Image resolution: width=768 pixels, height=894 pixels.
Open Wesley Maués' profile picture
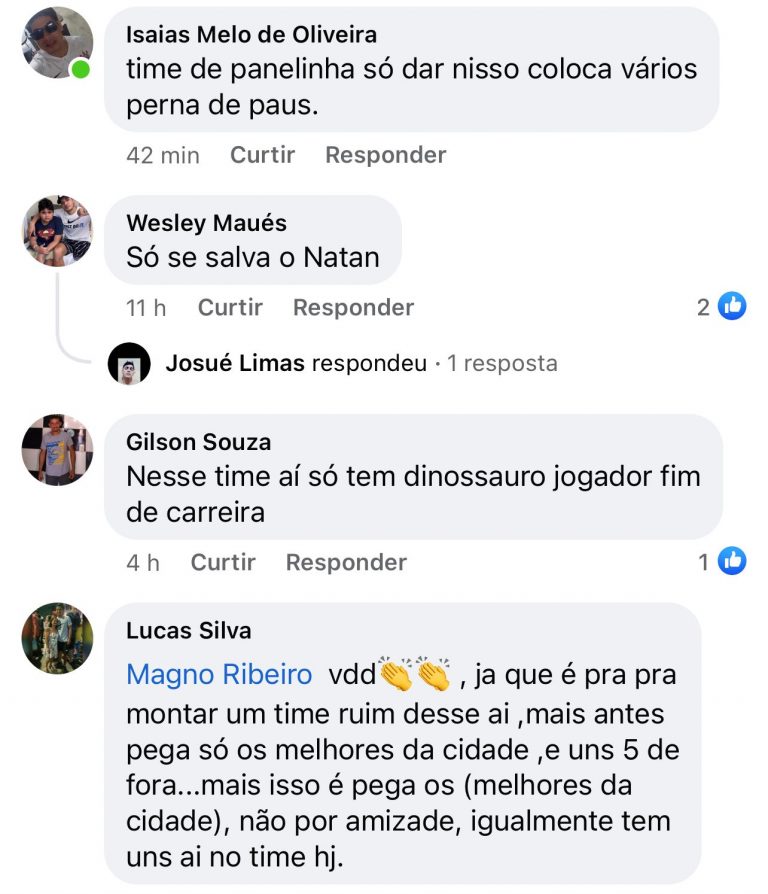[x=57, y=230]
